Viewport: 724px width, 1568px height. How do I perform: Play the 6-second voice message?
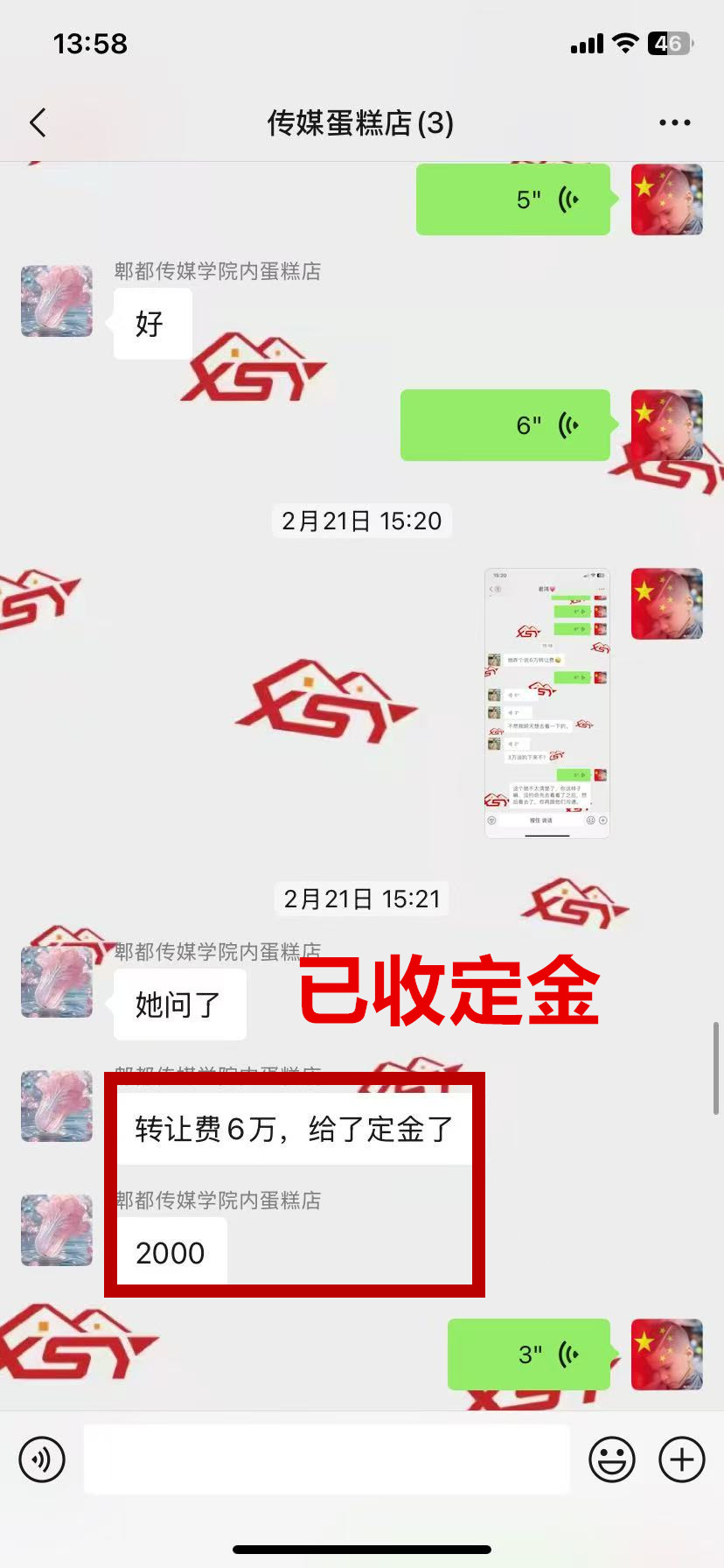(x=505, y=425)
